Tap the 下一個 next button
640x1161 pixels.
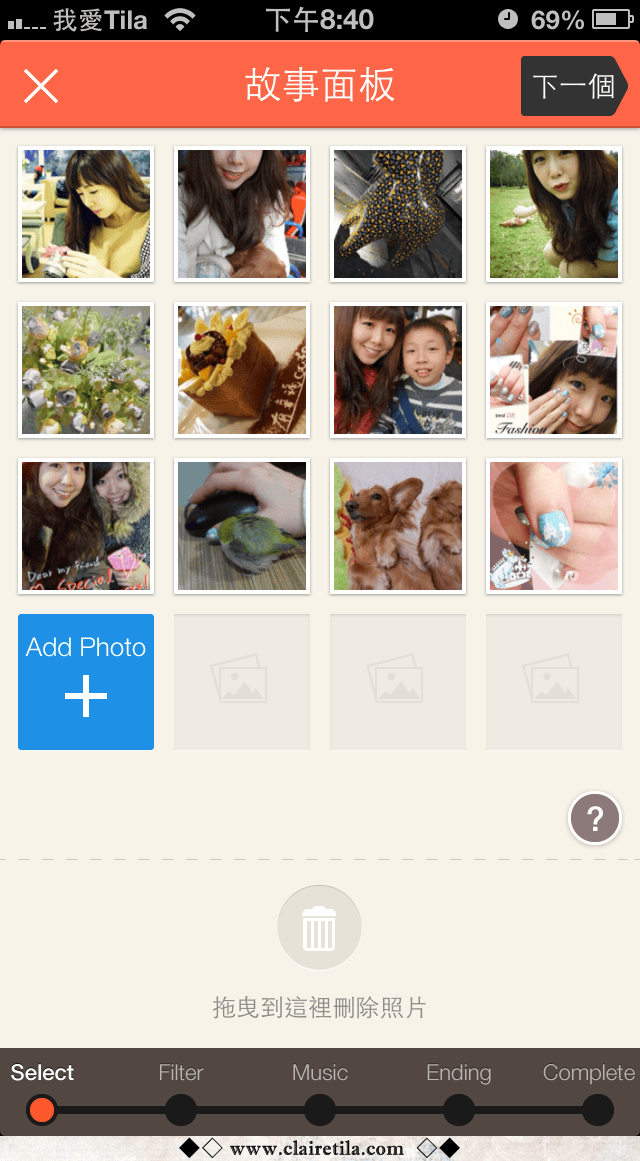[573, 86]
